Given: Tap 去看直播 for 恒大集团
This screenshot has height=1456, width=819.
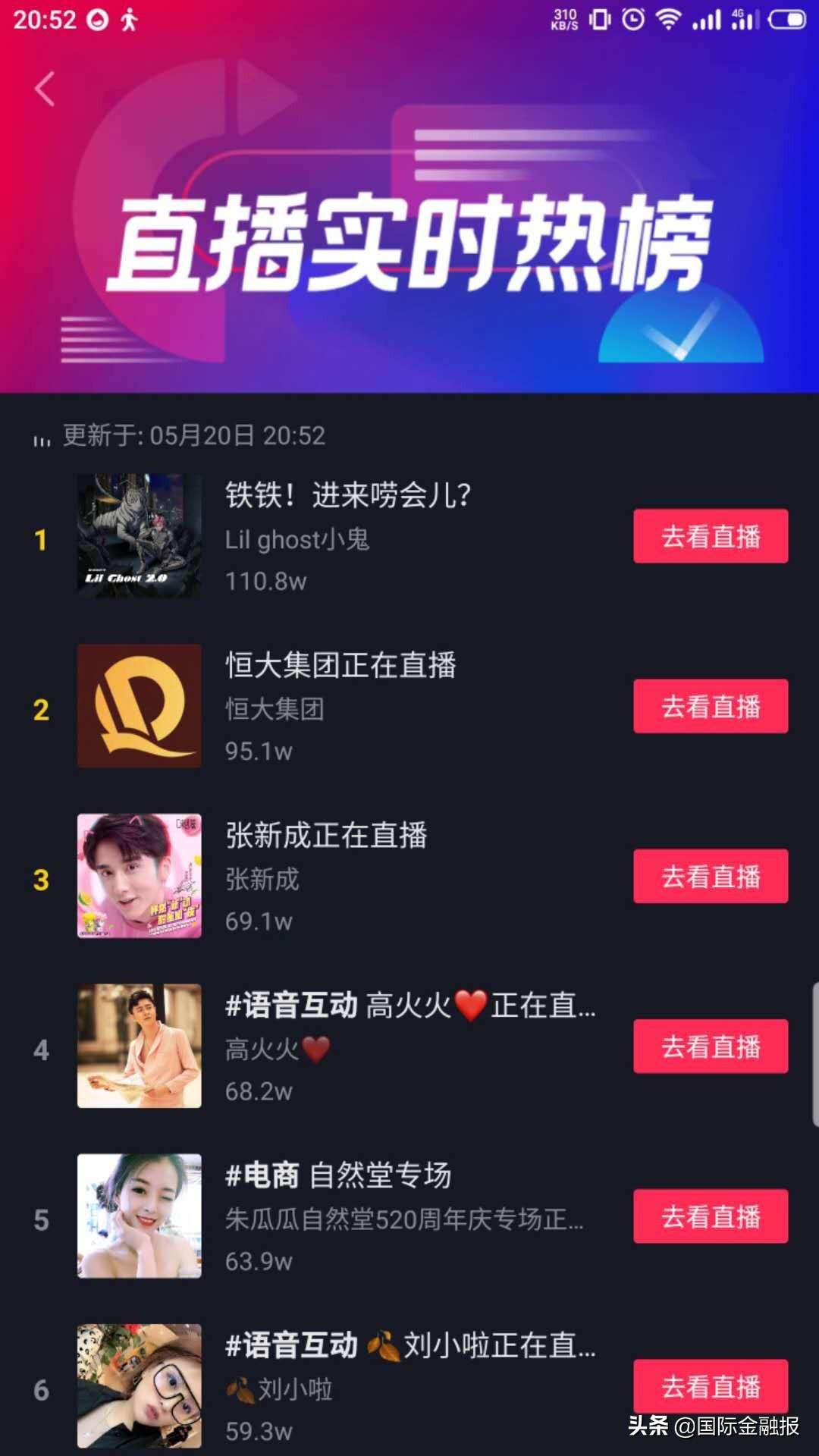Looking at the screenshot, I should (710, 706).
